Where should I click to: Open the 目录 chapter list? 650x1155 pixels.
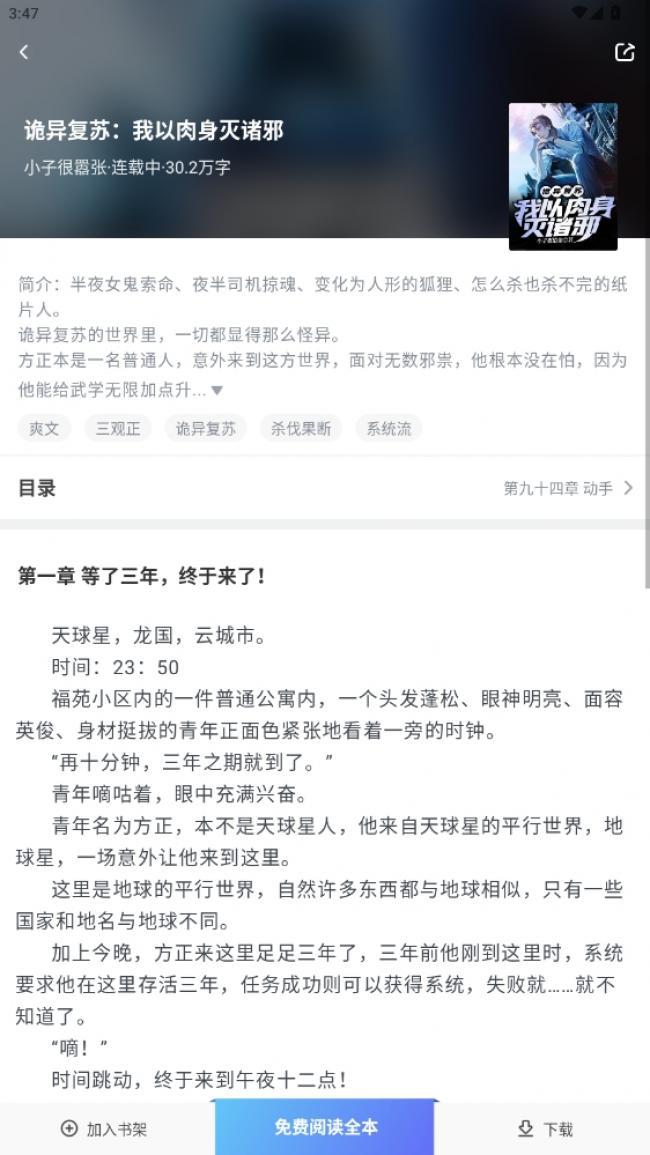coord(325,488)
